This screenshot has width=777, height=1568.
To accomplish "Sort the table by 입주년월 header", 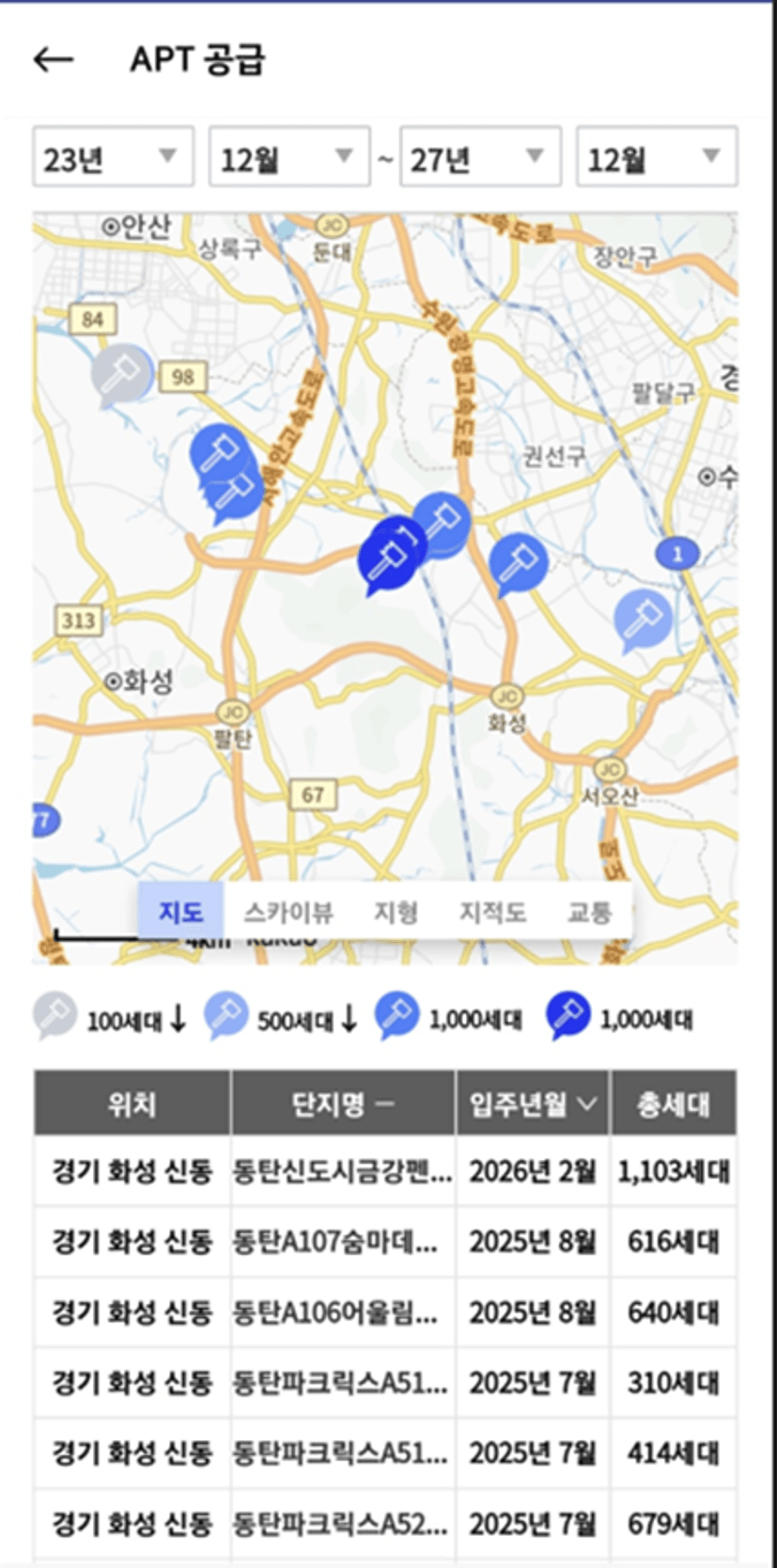I will (x=533, y=1103).
